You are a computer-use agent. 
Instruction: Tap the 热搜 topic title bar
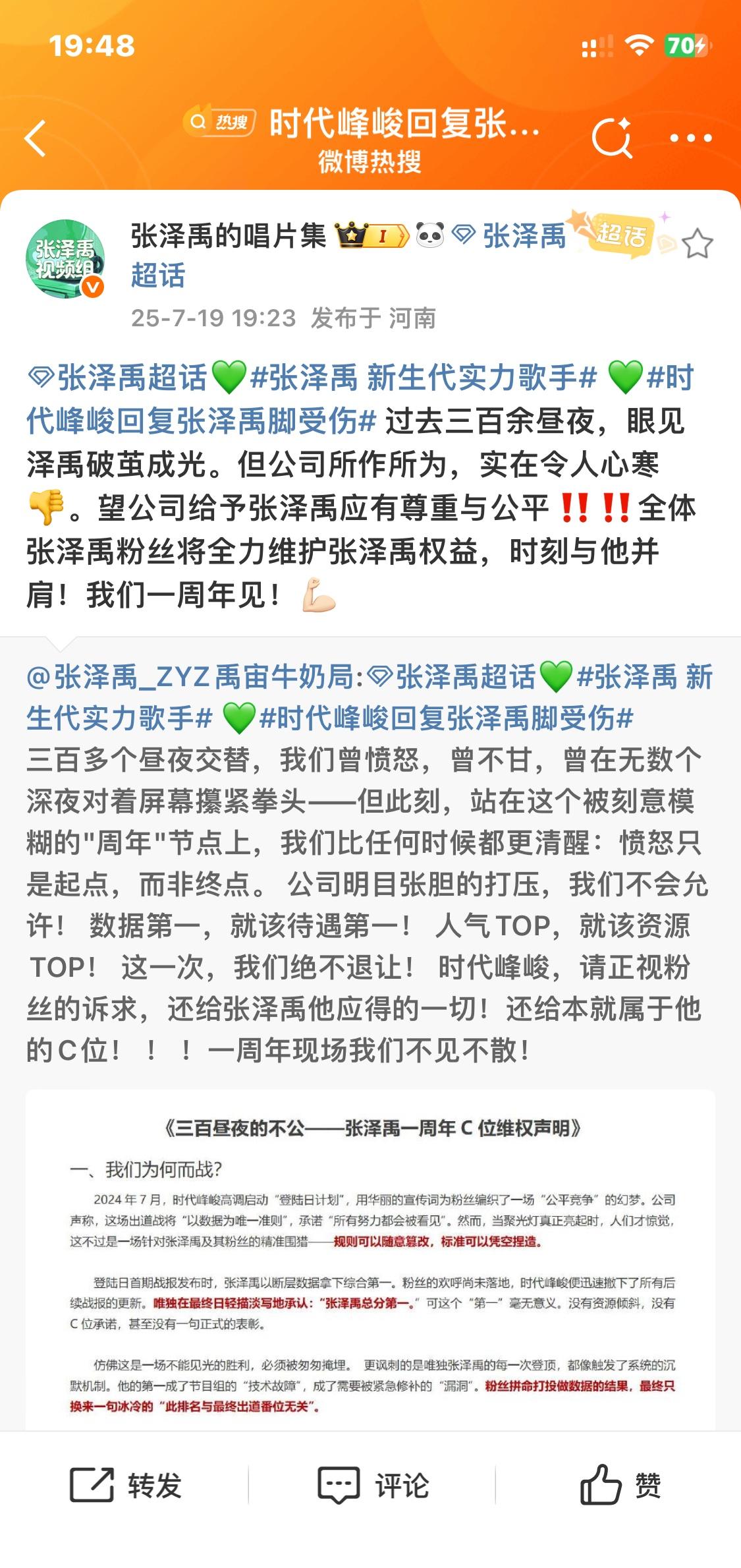pos(370,138)
